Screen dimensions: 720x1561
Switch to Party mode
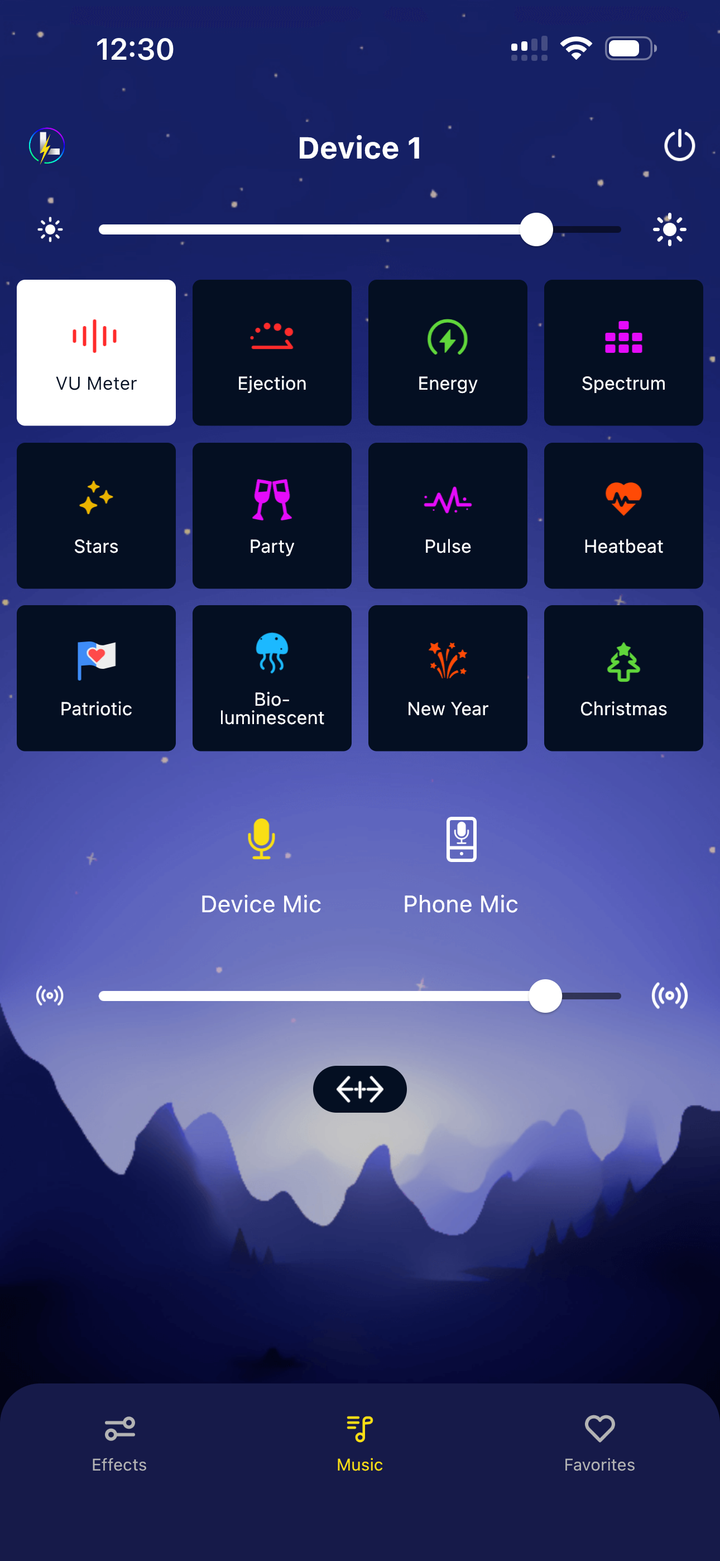click(x=272, y=516)
